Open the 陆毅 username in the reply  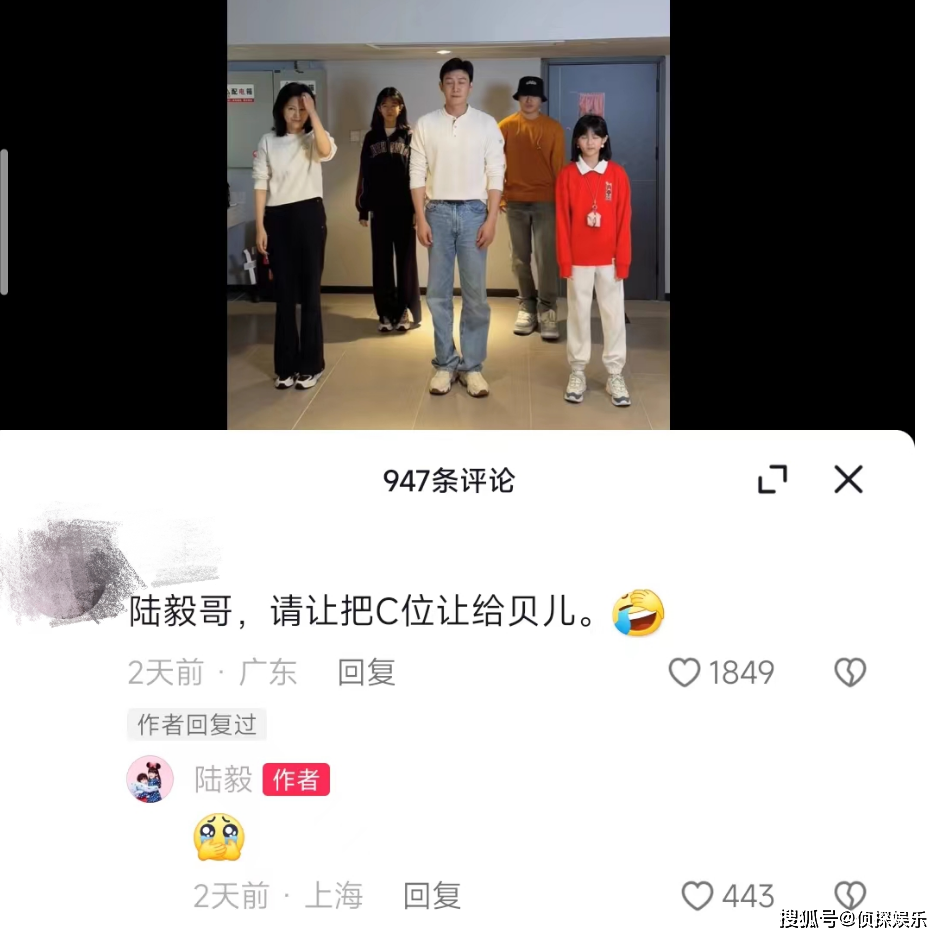click(223, 780)
